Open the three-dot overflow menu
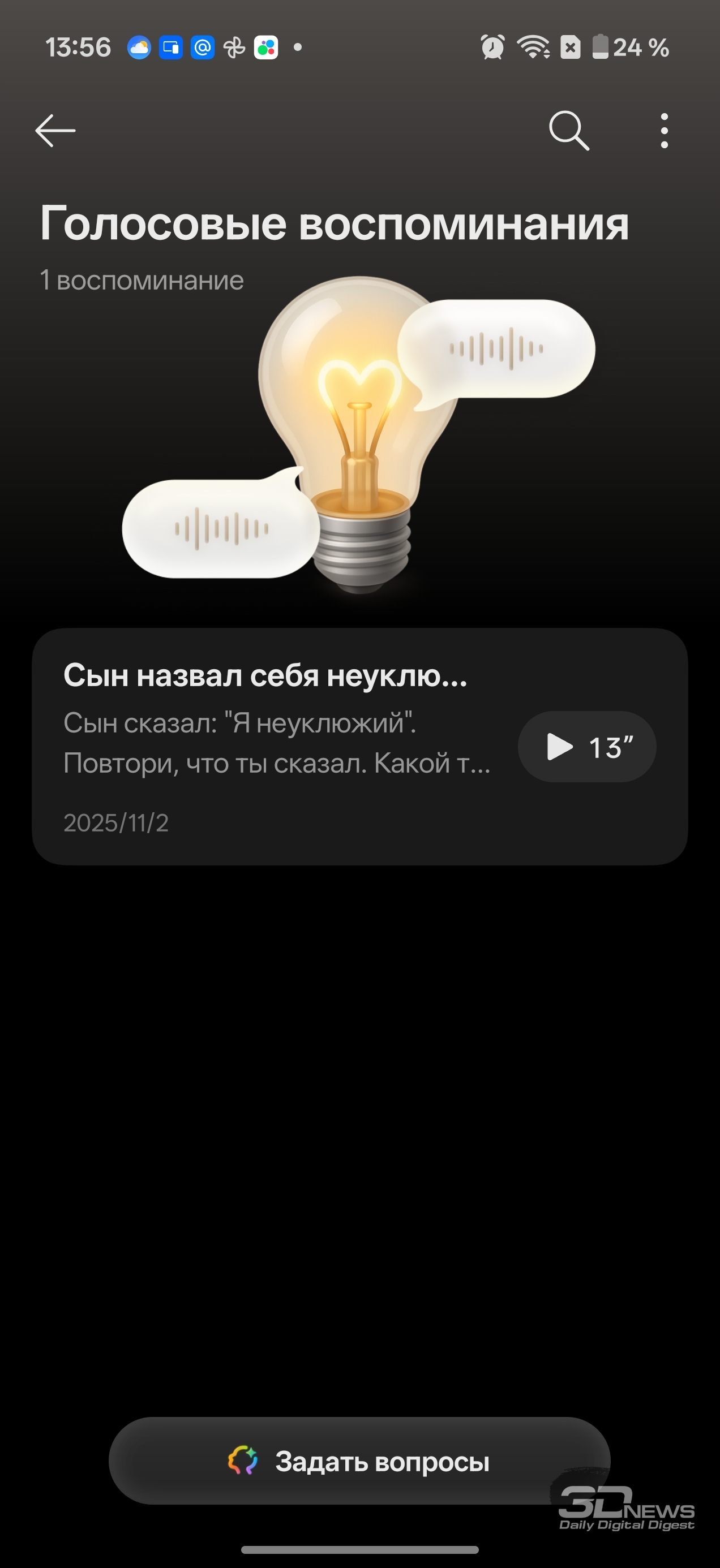This screenshot has width=720, height=1568. tap(664, 130)
